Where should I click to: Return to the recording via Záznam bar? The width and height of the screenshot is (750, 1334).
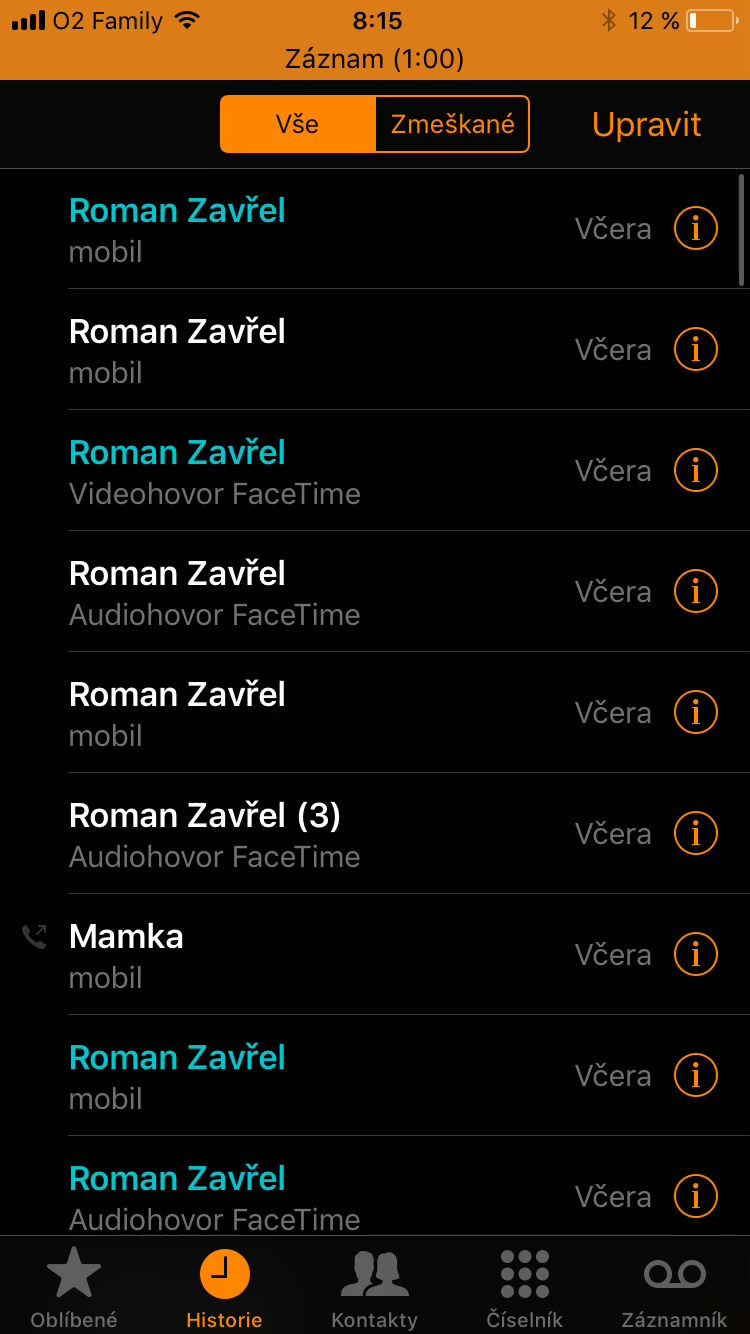click(375, 59)
